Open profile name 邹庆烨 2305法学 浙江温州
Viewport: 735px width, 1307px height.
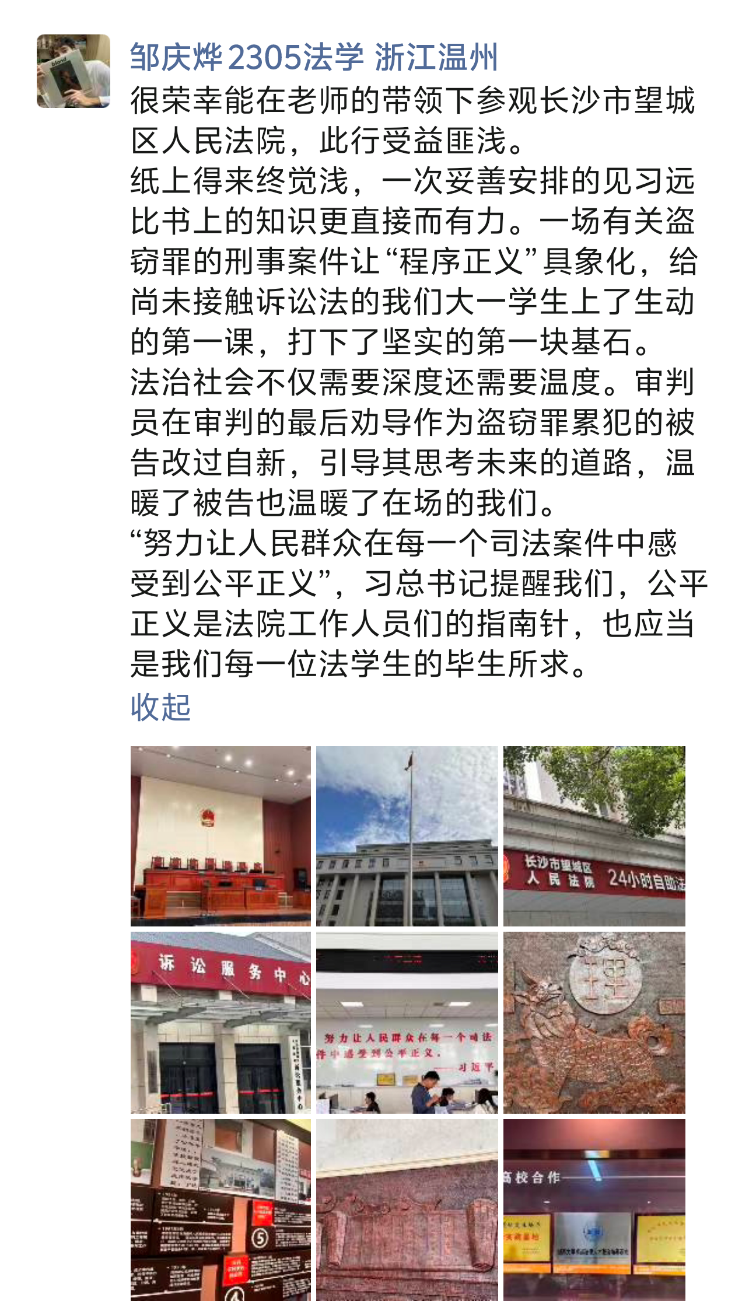(313, 58)
